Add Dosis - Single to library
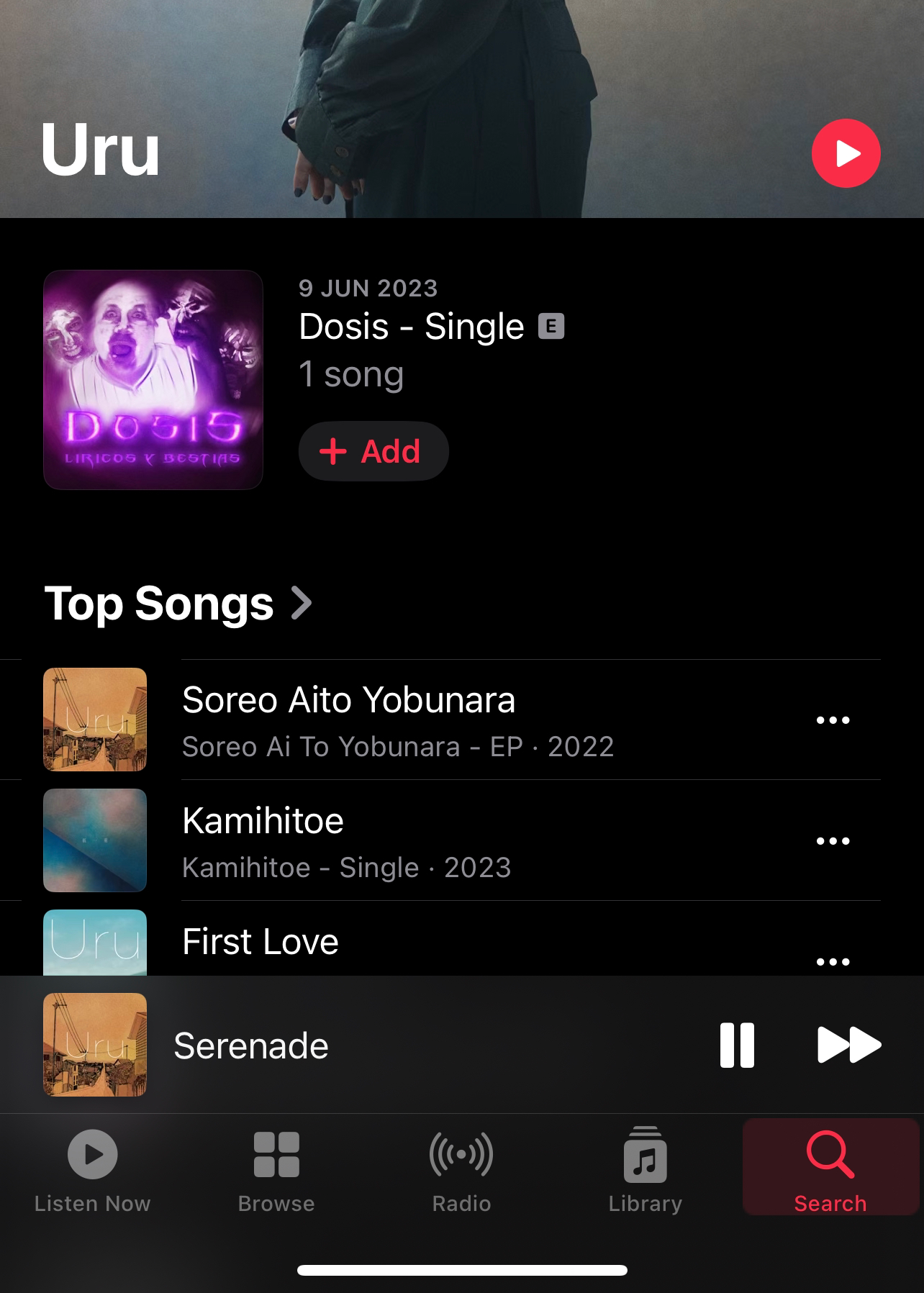 click(373, 451)
